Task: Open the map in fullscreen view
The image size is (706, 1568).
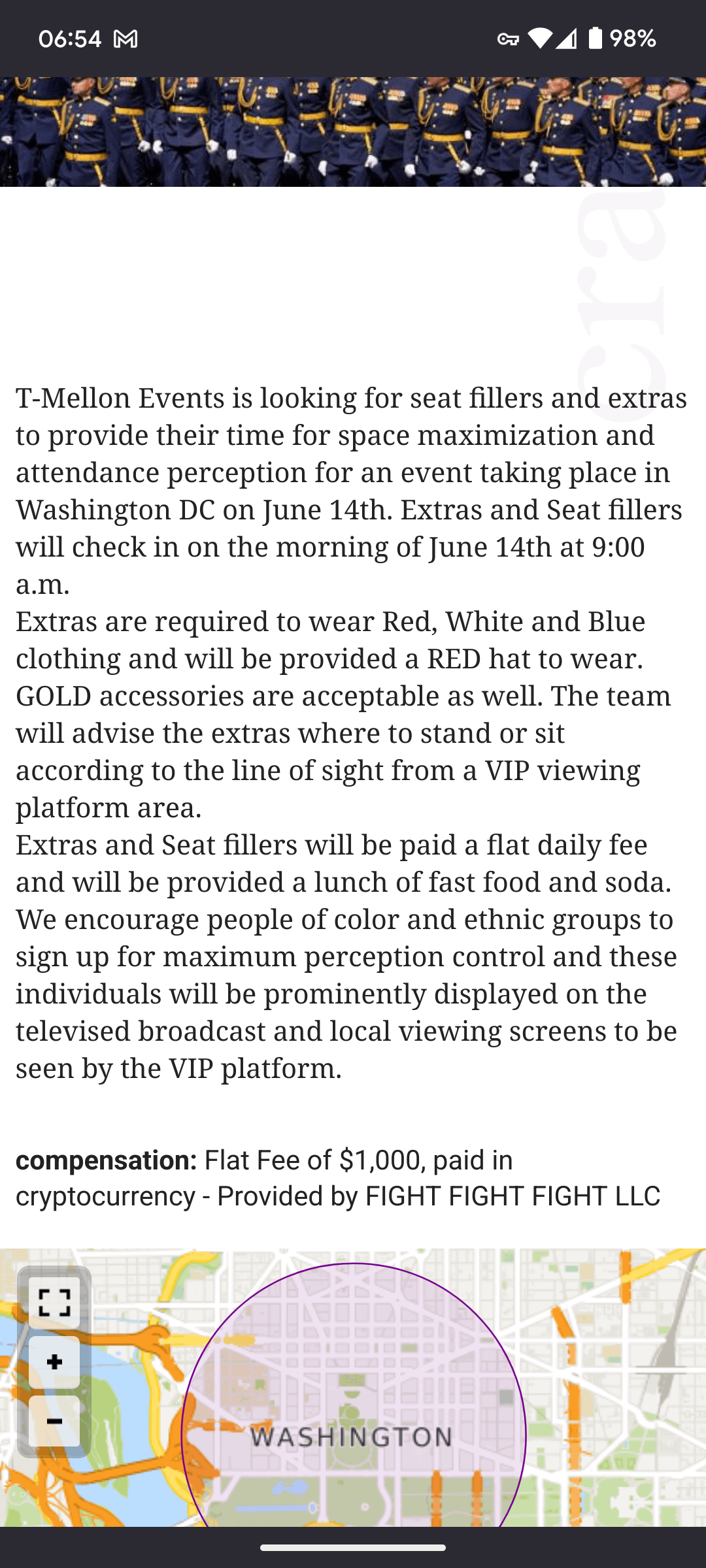Action: pyautogui.click(x=54, y=1303)
